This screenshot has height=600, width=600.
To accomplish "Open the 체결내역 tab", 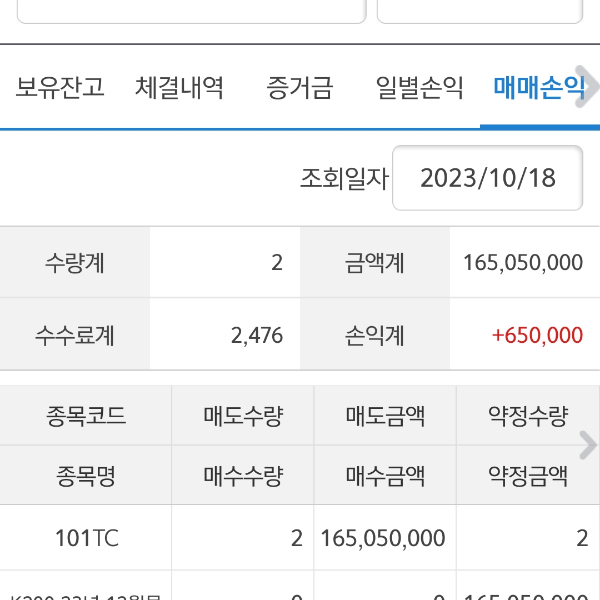I will click(x=180, y=88).
